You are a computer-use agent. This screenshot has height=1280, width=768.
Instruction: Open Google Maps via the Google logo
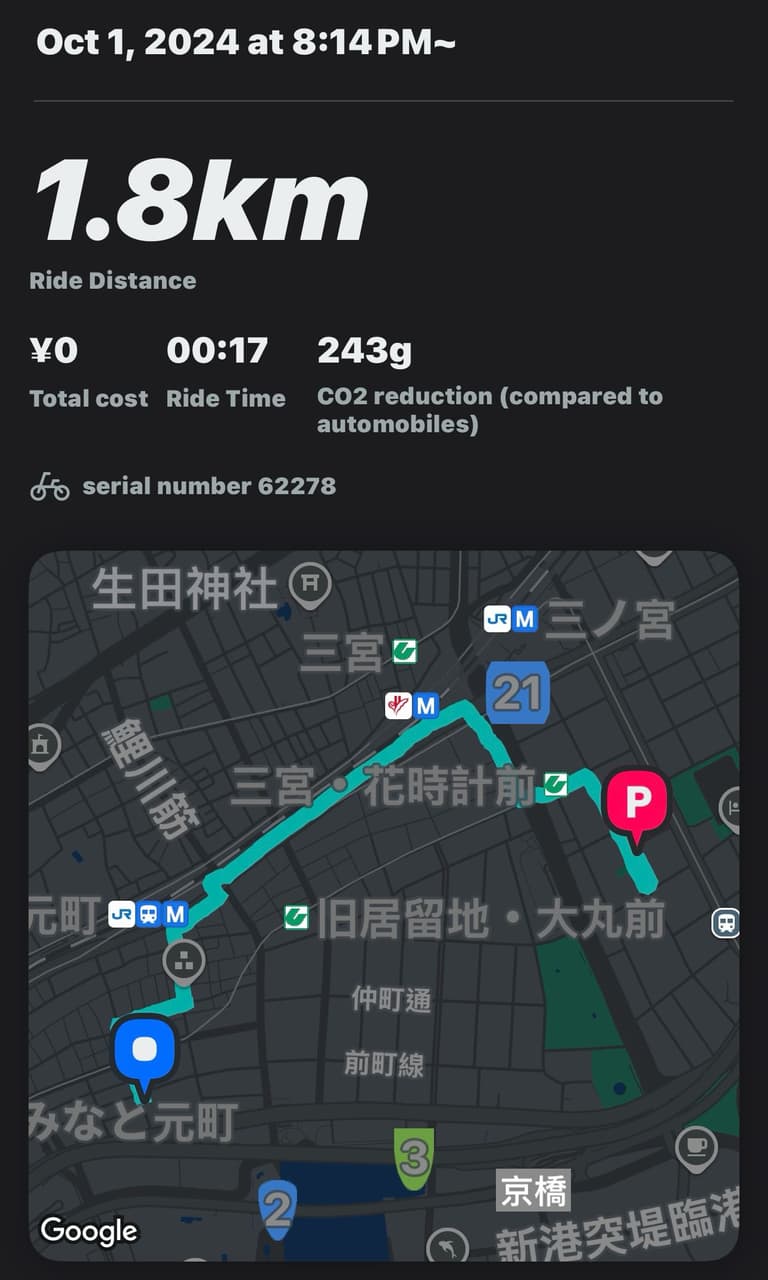(x=91, y=1232)
